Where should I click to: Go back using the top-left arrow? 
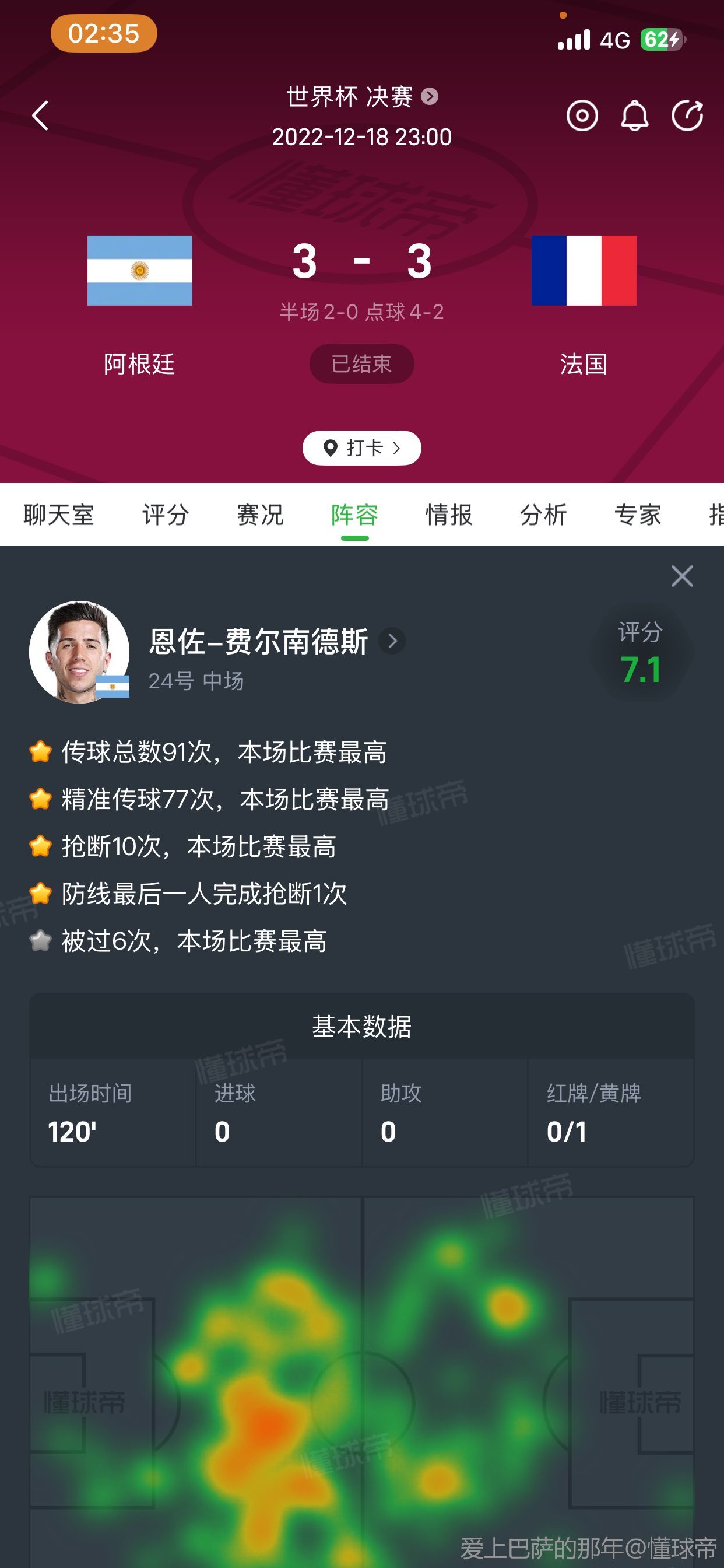40,116
